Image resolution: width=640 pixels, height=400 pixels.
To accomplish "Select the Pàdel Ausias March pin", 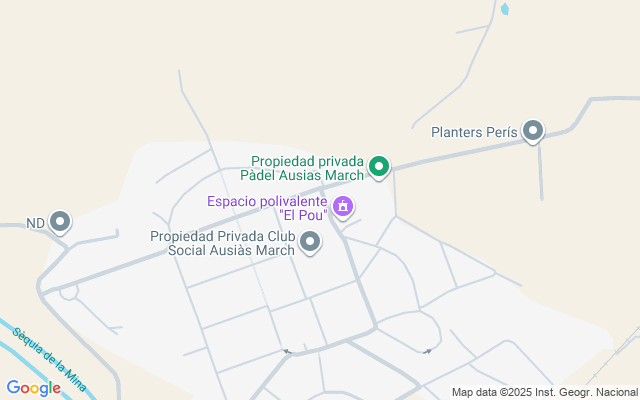I will click(379, 166).
